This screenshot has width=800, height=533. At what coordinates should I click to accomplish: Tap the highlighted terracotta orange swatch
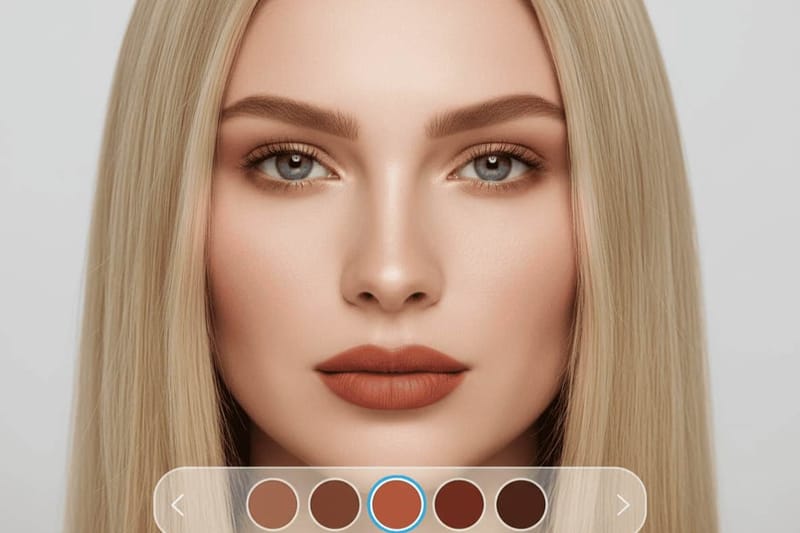tap(397, 504)
